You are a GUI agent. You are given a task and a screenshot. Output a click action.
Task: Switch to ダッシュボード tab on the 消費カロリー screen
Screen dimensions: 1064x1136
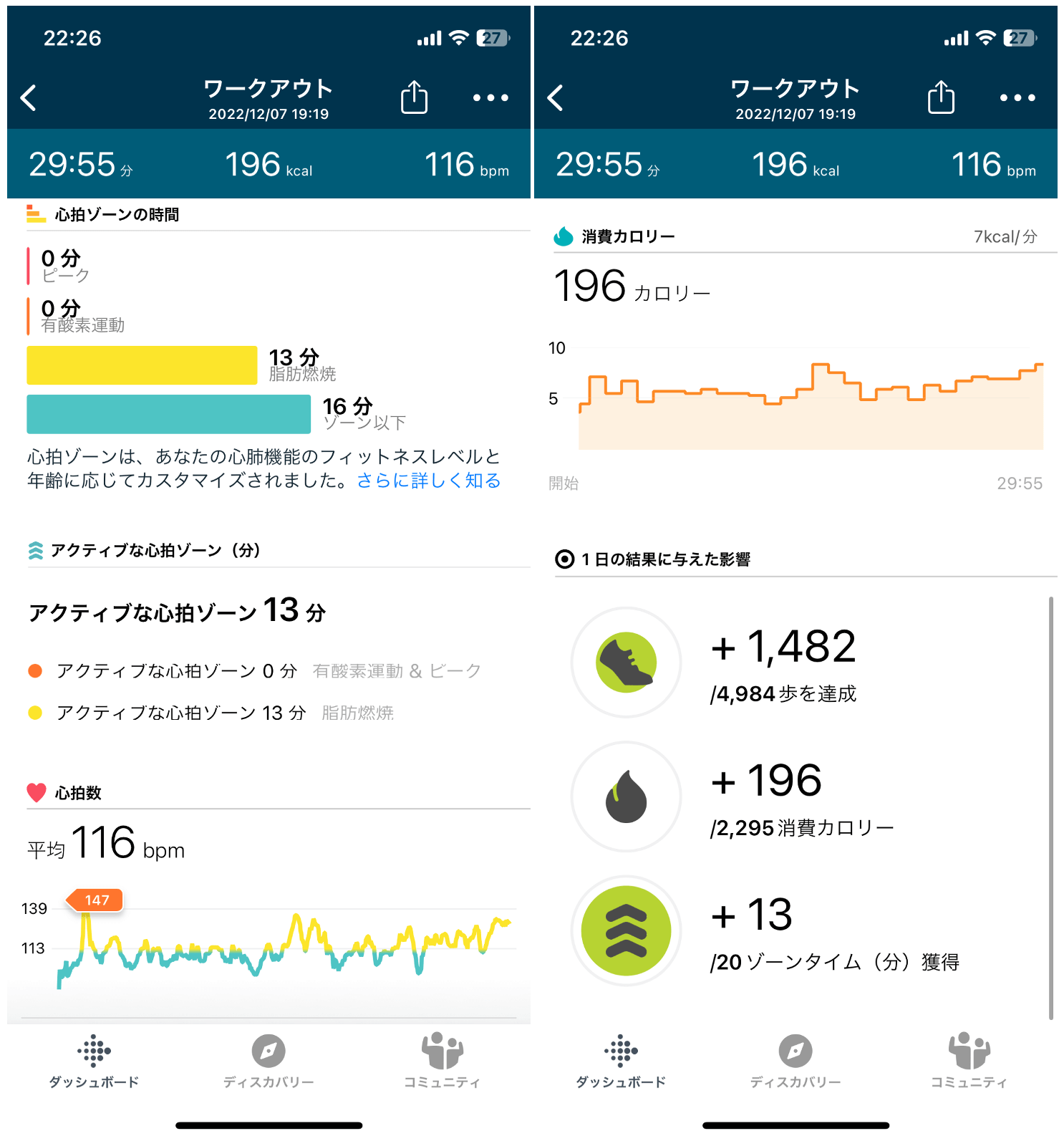(621, 1061)
